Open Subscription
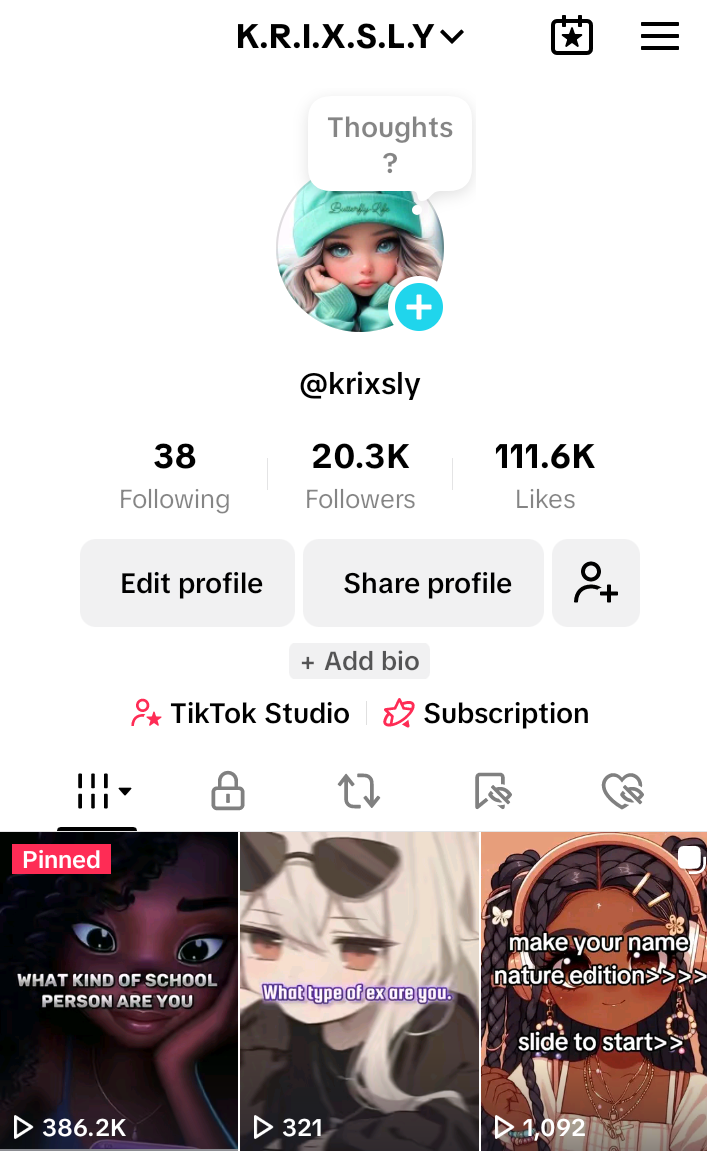The height and width of the screenshot is (1152, 707). pyautogui.click(x=486, y=713)
